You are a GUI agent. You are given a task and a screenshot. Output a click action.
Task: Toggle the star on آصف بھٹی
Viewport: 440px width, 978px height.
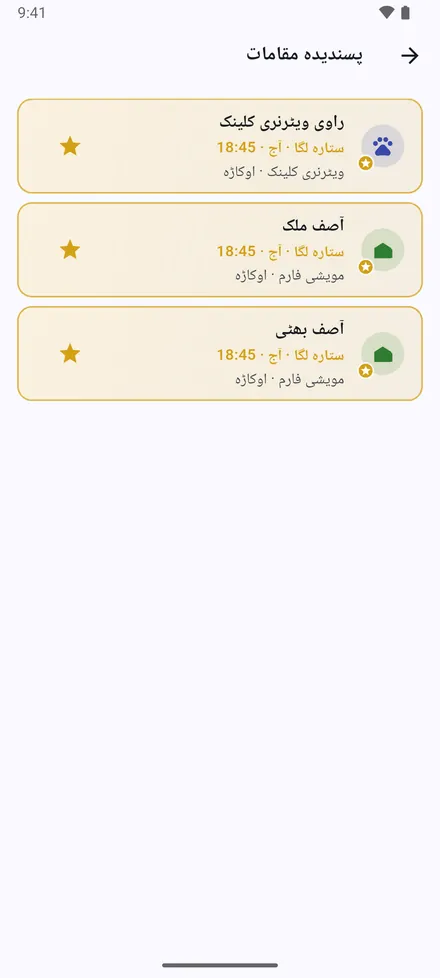[x=70, y=353]
